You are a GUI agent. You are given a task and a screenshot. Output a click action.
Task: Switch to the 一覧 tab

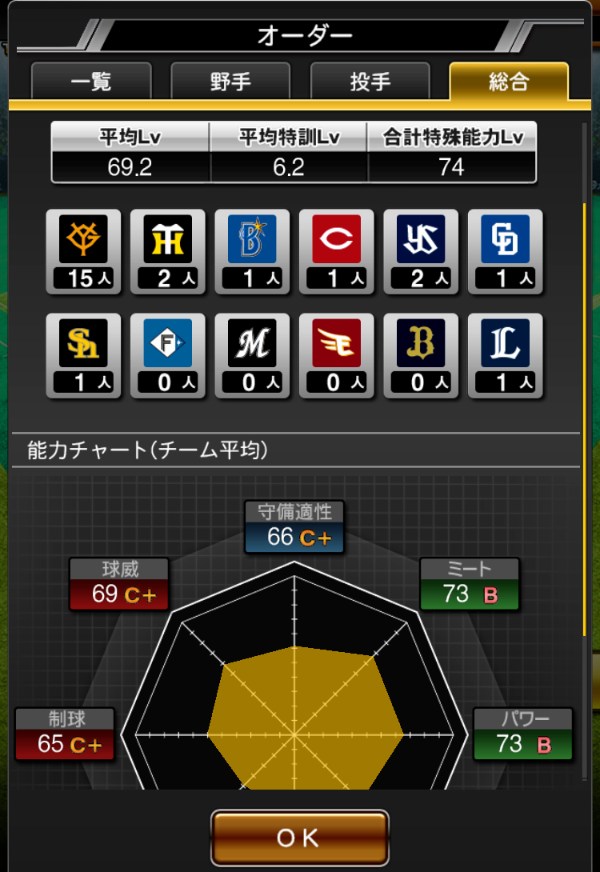pyautogui.click(x=91, y=81)
